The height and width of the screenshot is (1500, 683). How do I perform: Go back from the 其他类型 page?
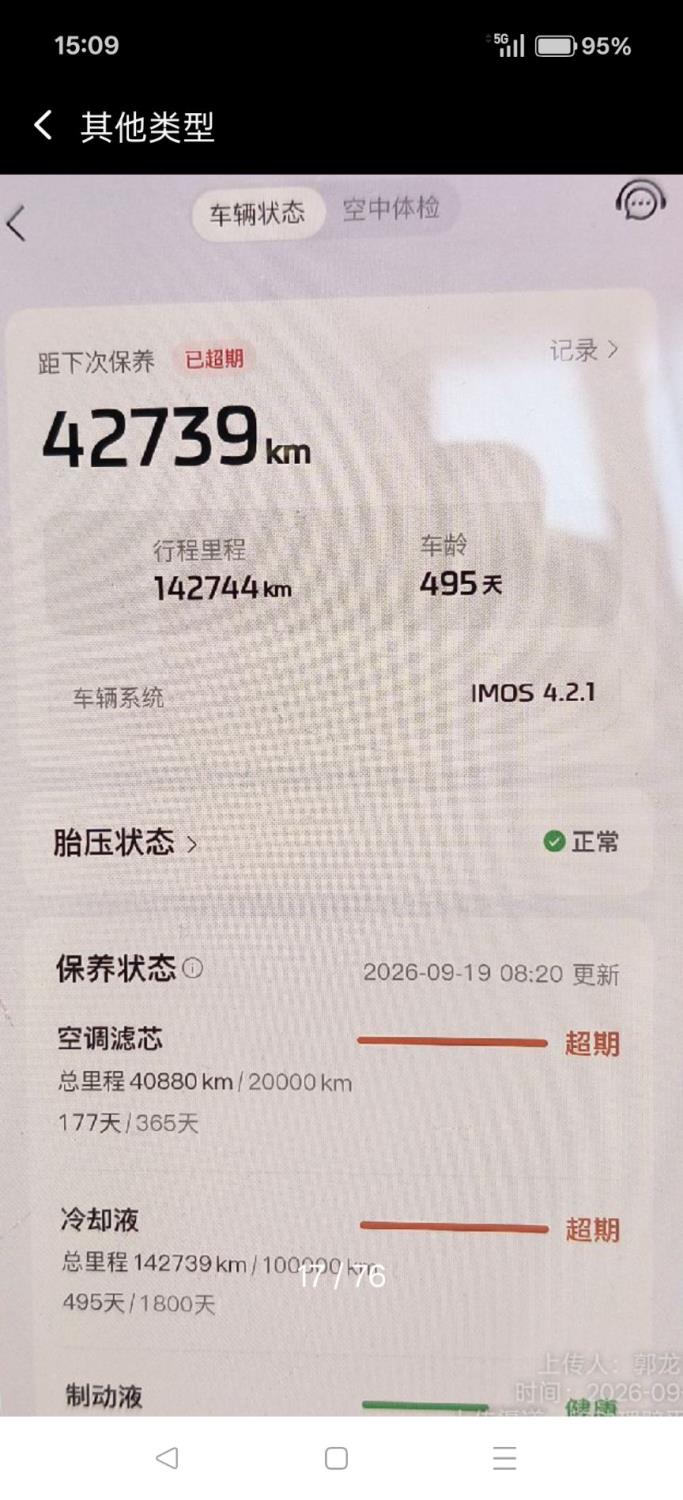(43, 126)
